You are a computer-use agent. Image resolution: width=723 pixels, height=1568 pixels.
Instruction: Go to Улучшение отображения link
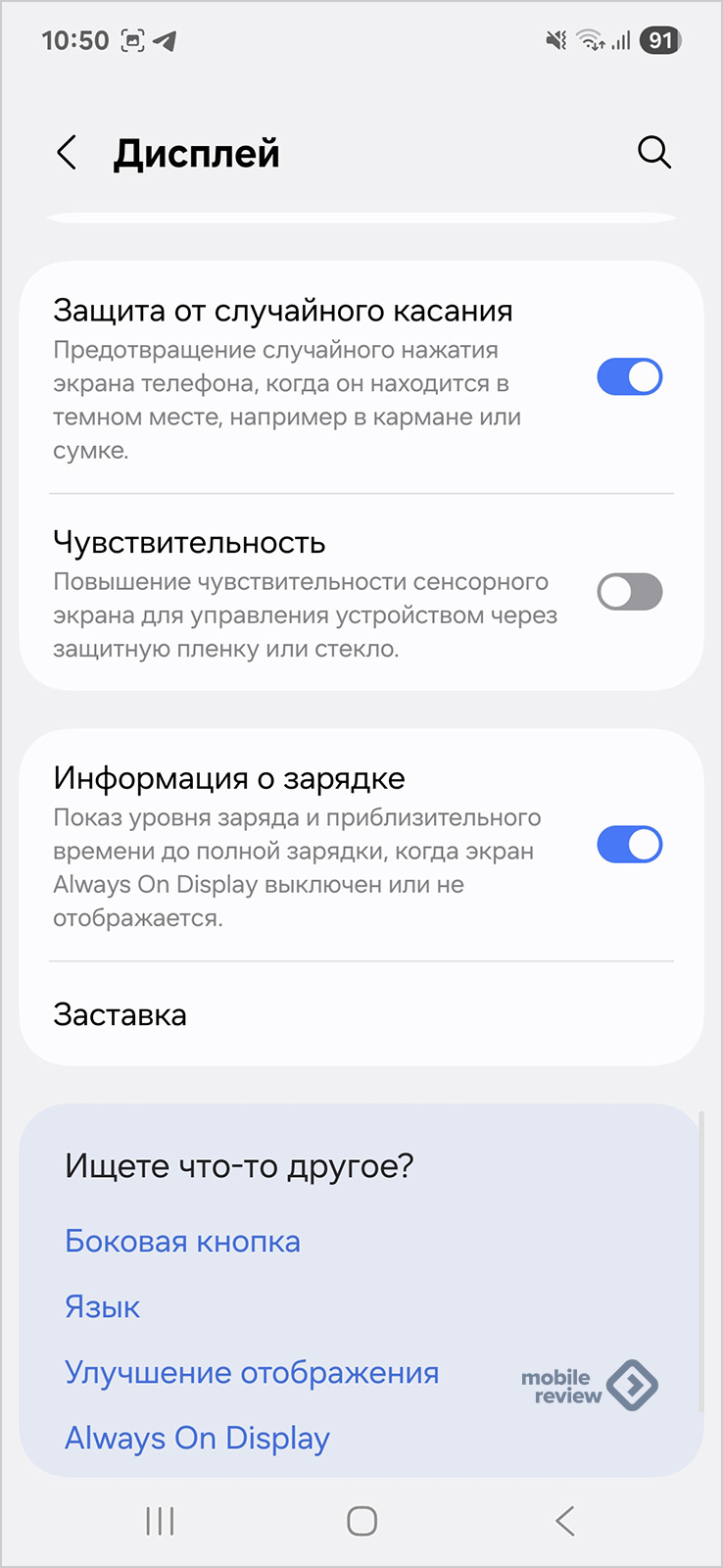point(252,1373)
